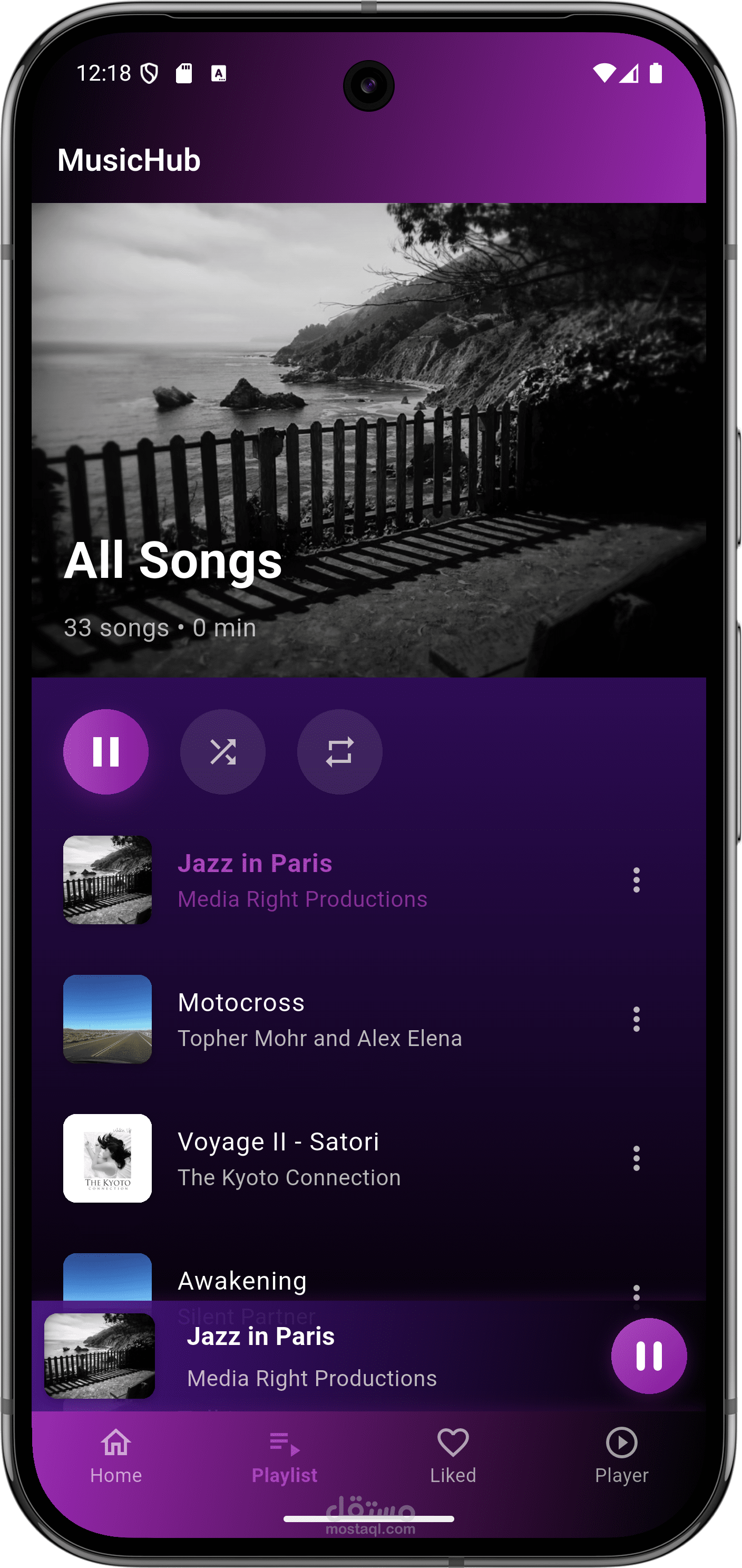Pause the All Songs playlist playback
The width and height of the screenshot is (742, 1568).
click(x=106, y=751)
